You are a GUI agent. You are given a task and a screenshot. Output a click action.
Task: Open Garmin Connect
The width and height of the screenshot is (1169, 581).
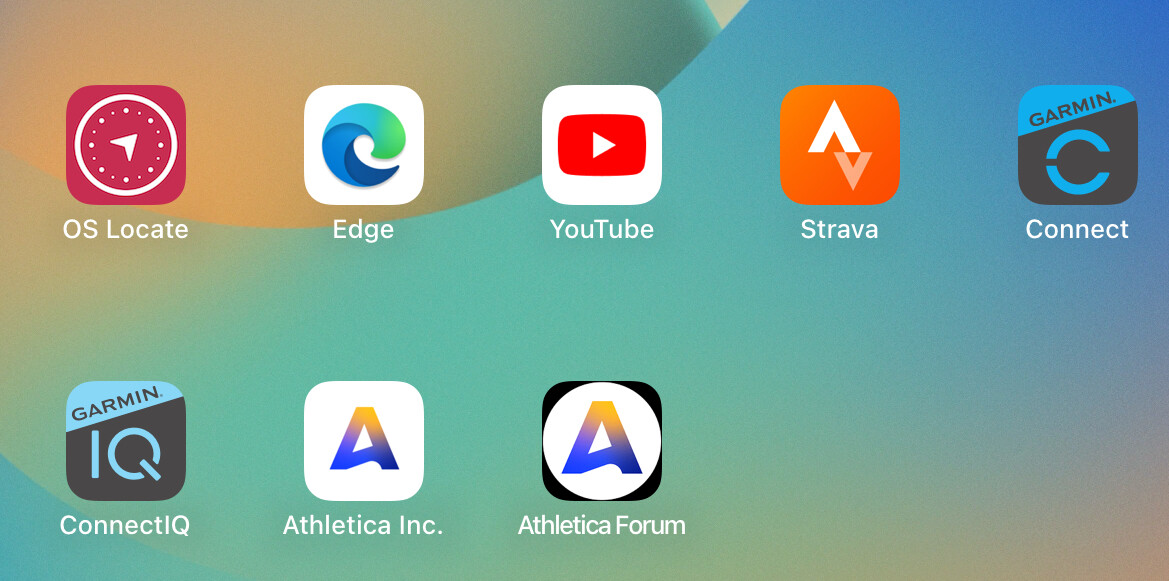point(1078,145)
